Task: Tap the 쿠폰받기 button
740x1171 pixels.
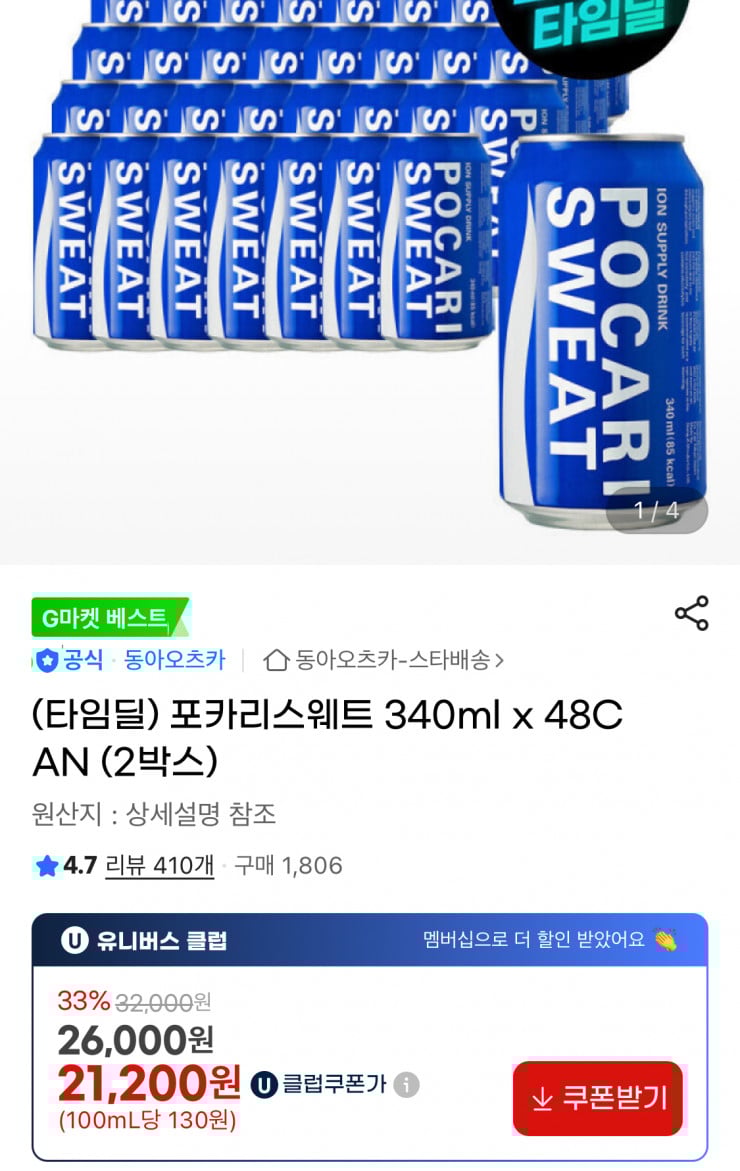Action: [x=598, y=1098]
